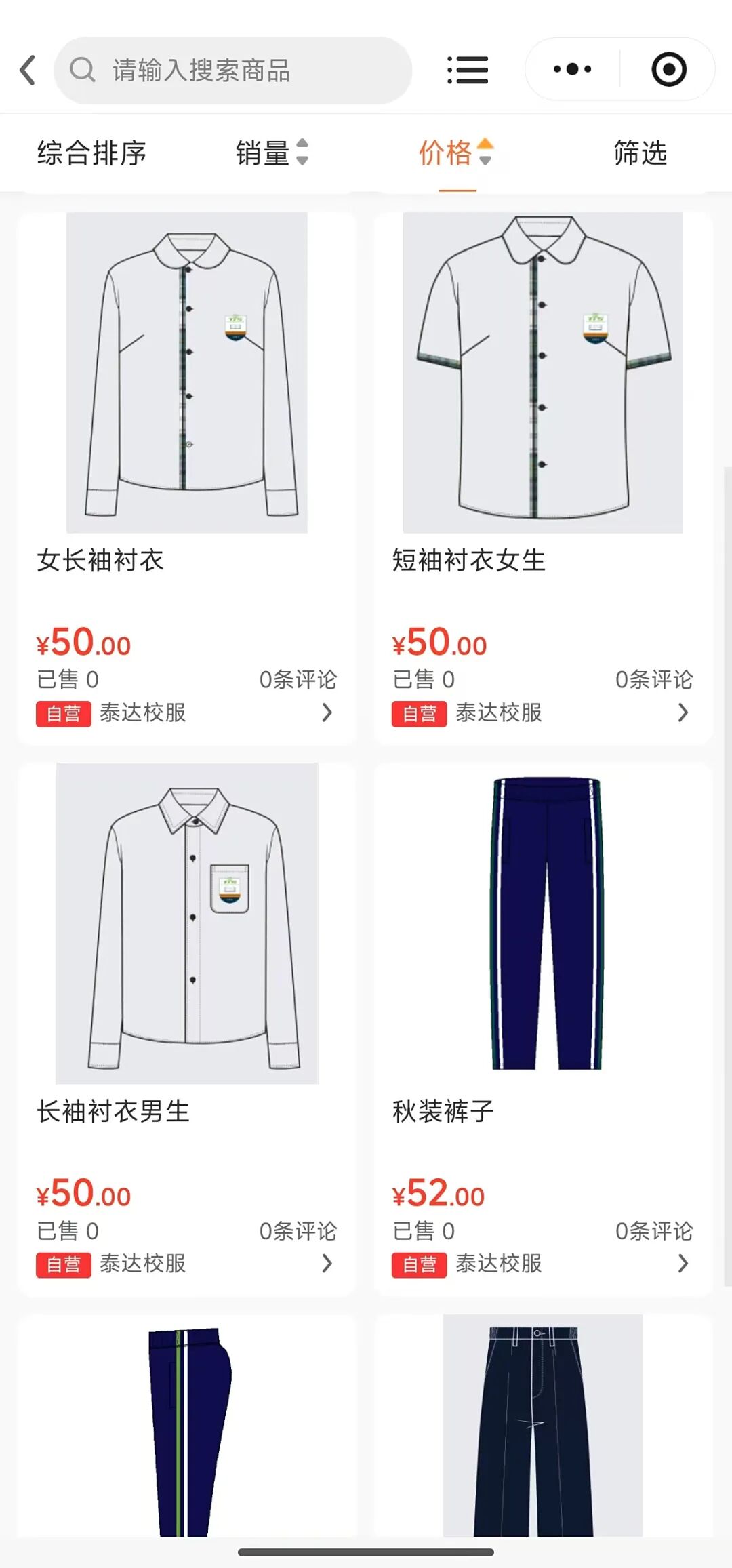Image resolution: width=732 pixels, height=1568 pixels.
Task: Open the mini program three-dot menu
Action: point(572,69)
